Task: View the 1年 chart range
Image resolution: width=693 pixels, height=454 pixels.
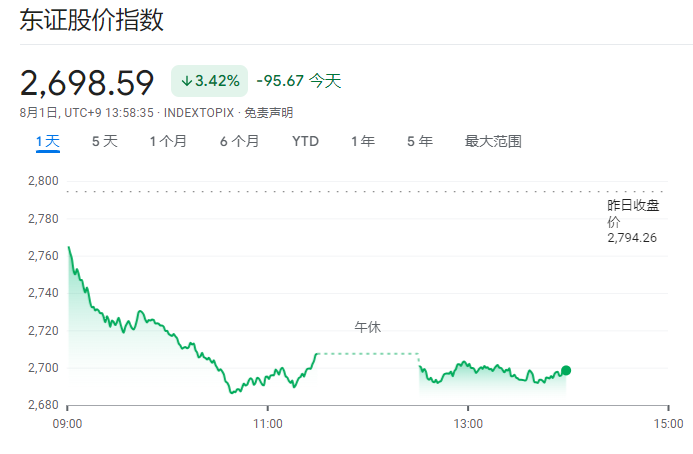Action: (363, 142)
